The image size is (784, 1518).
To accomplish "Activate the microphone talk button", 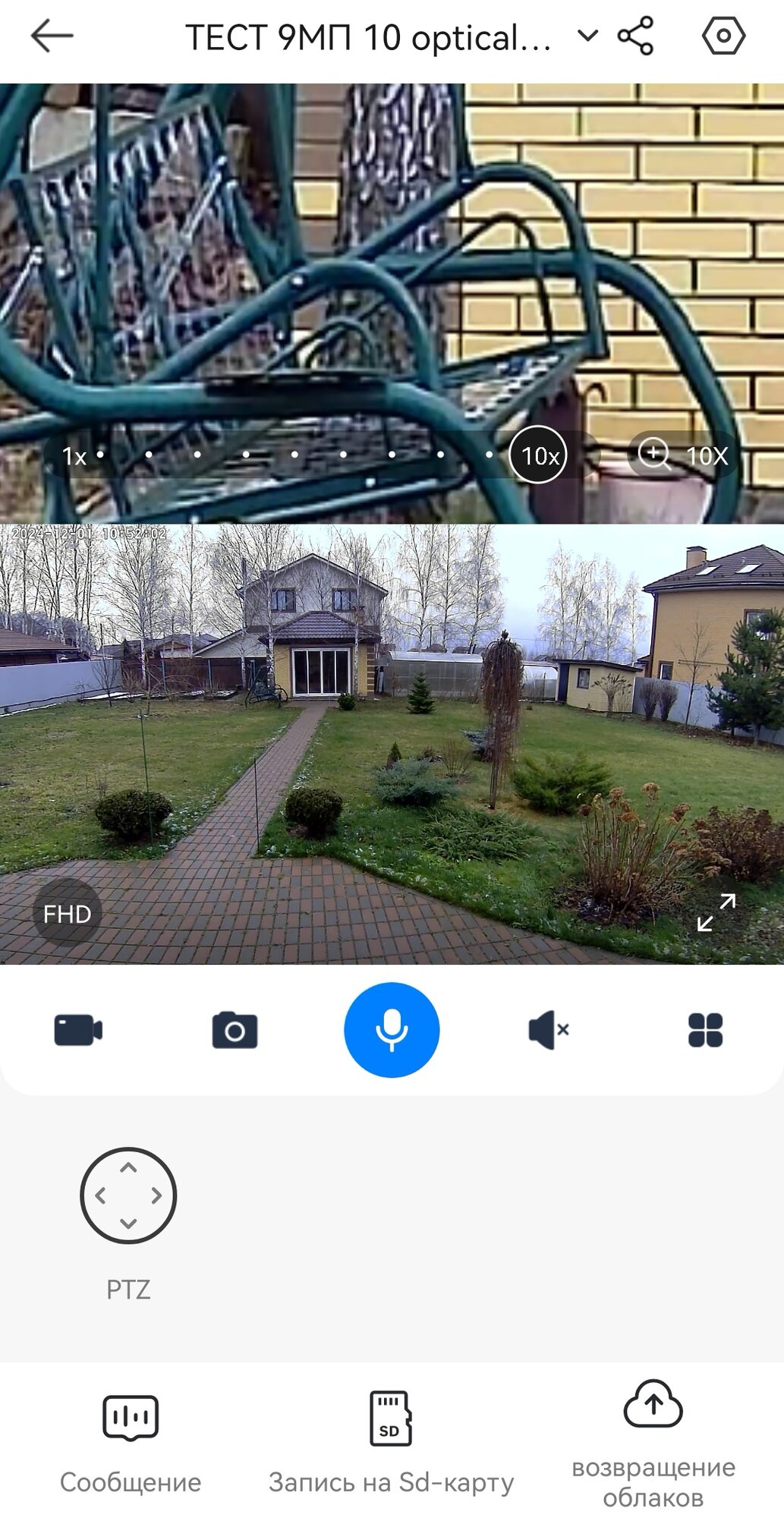I will click(x=392, y=1030).
